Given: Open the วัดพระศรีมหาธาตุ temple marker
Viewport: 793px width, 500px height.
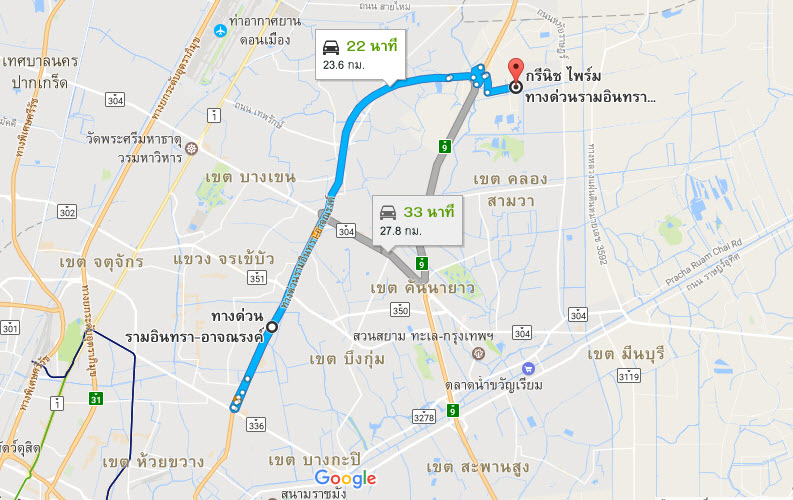Looking at the screenshot, I should (193, 149).
